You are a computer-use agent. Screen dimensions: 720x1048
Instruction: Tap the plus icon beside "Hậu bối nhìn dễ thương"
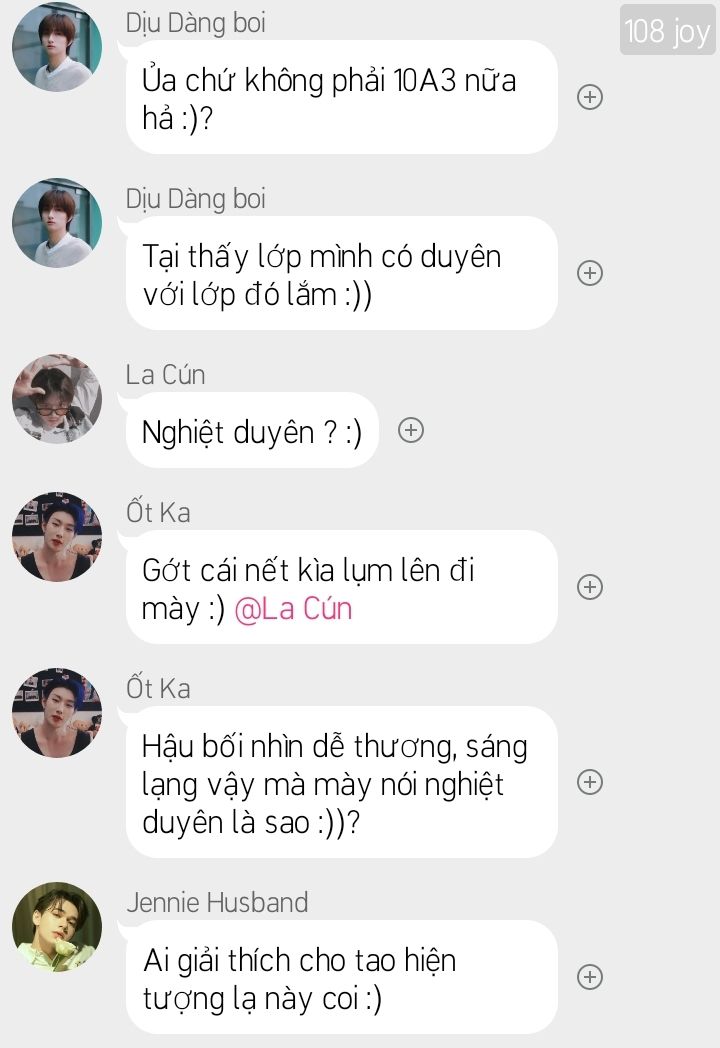tap(590, 782)
